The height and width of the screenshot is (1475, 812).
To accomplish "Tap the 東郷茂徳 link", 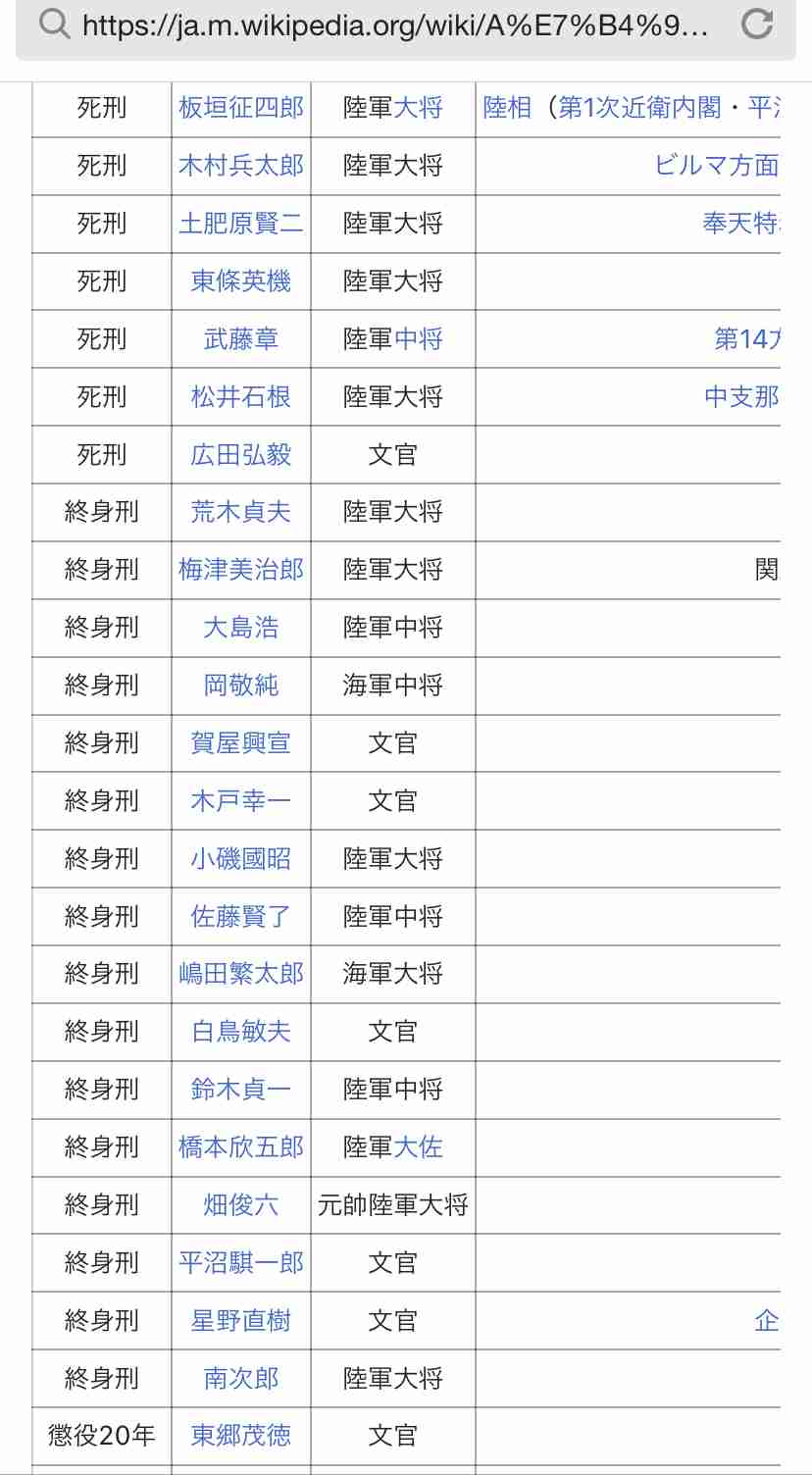I will pyautogui.click(x=241, y=1436).
